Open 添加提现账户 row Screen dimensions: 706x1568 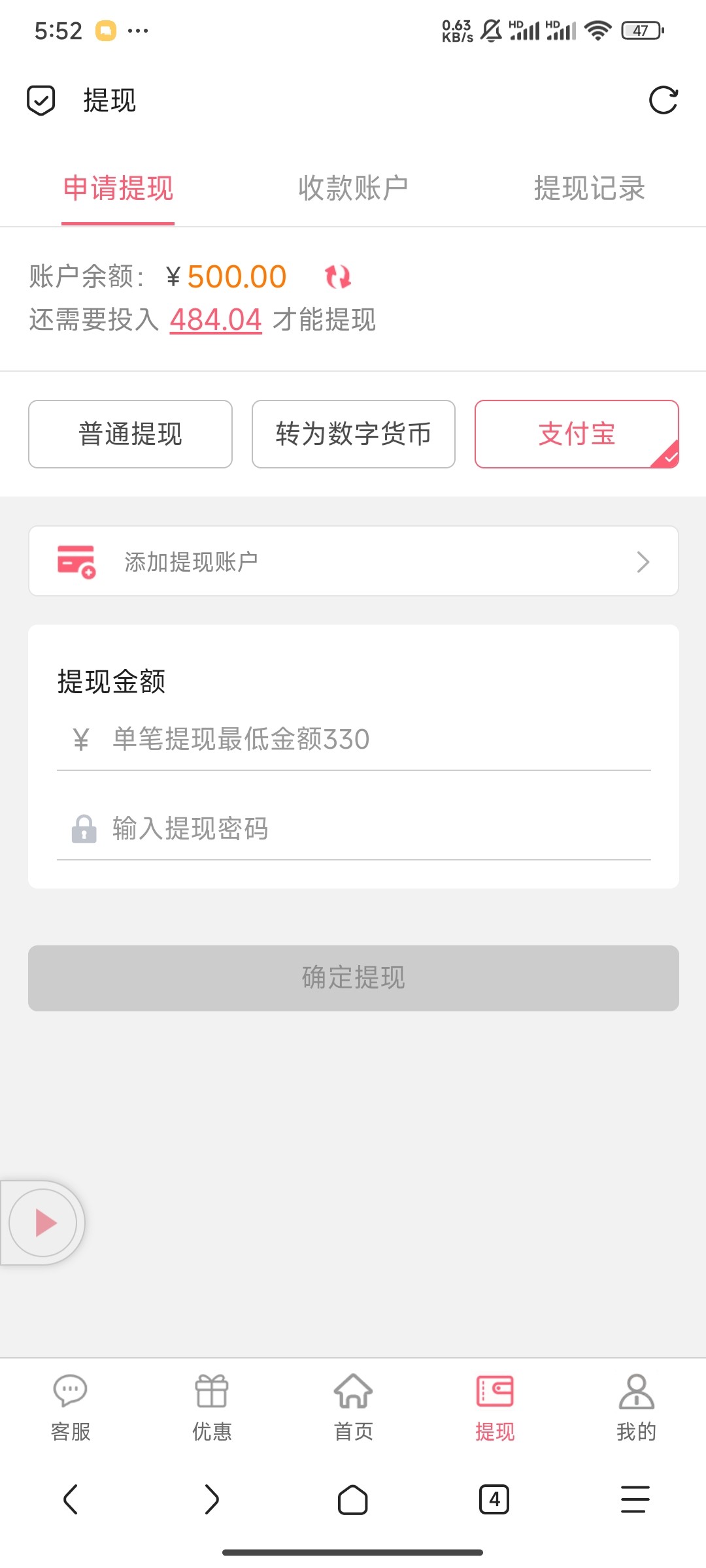[354, 561]
